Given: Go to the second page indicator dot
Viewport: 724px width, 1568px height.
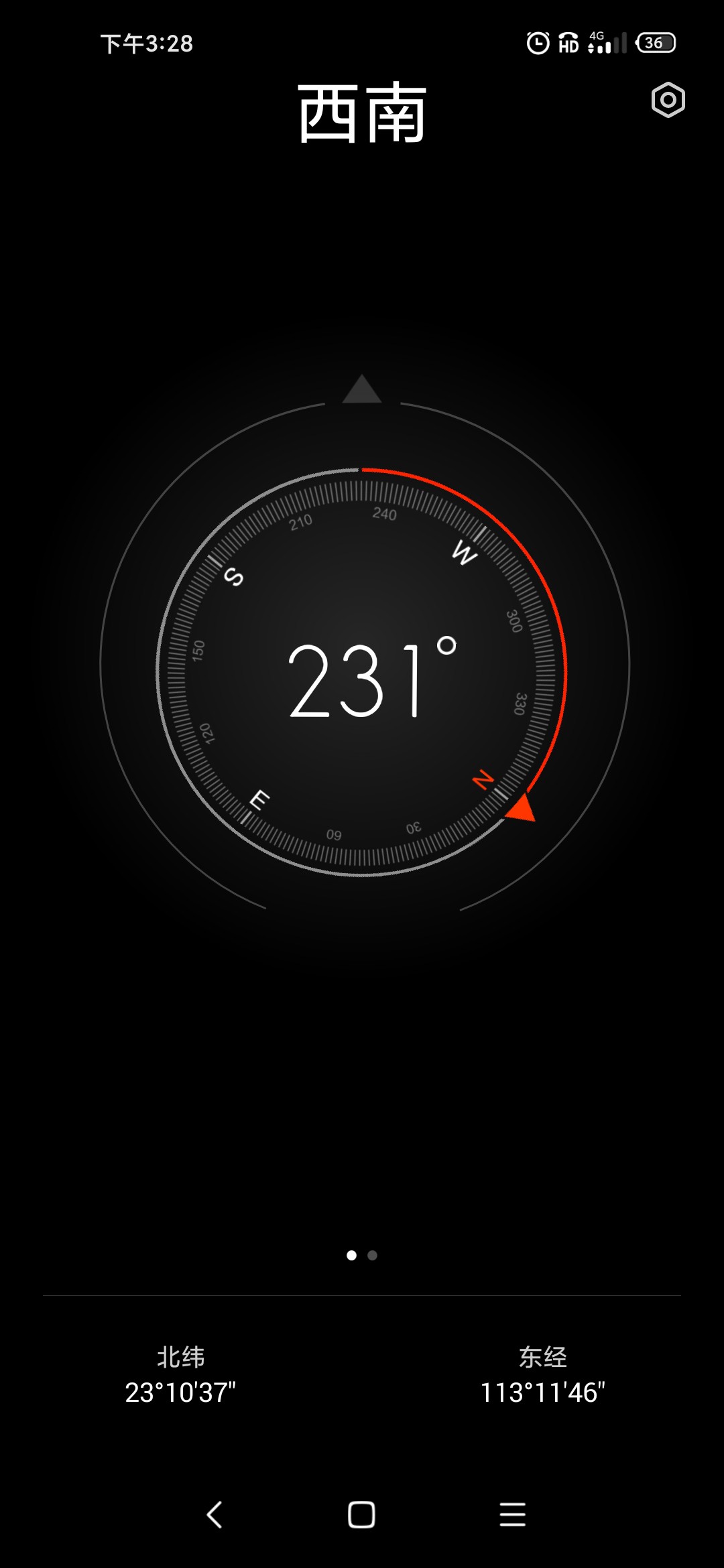Looking at the screenshot, I should click(373, 1255).
